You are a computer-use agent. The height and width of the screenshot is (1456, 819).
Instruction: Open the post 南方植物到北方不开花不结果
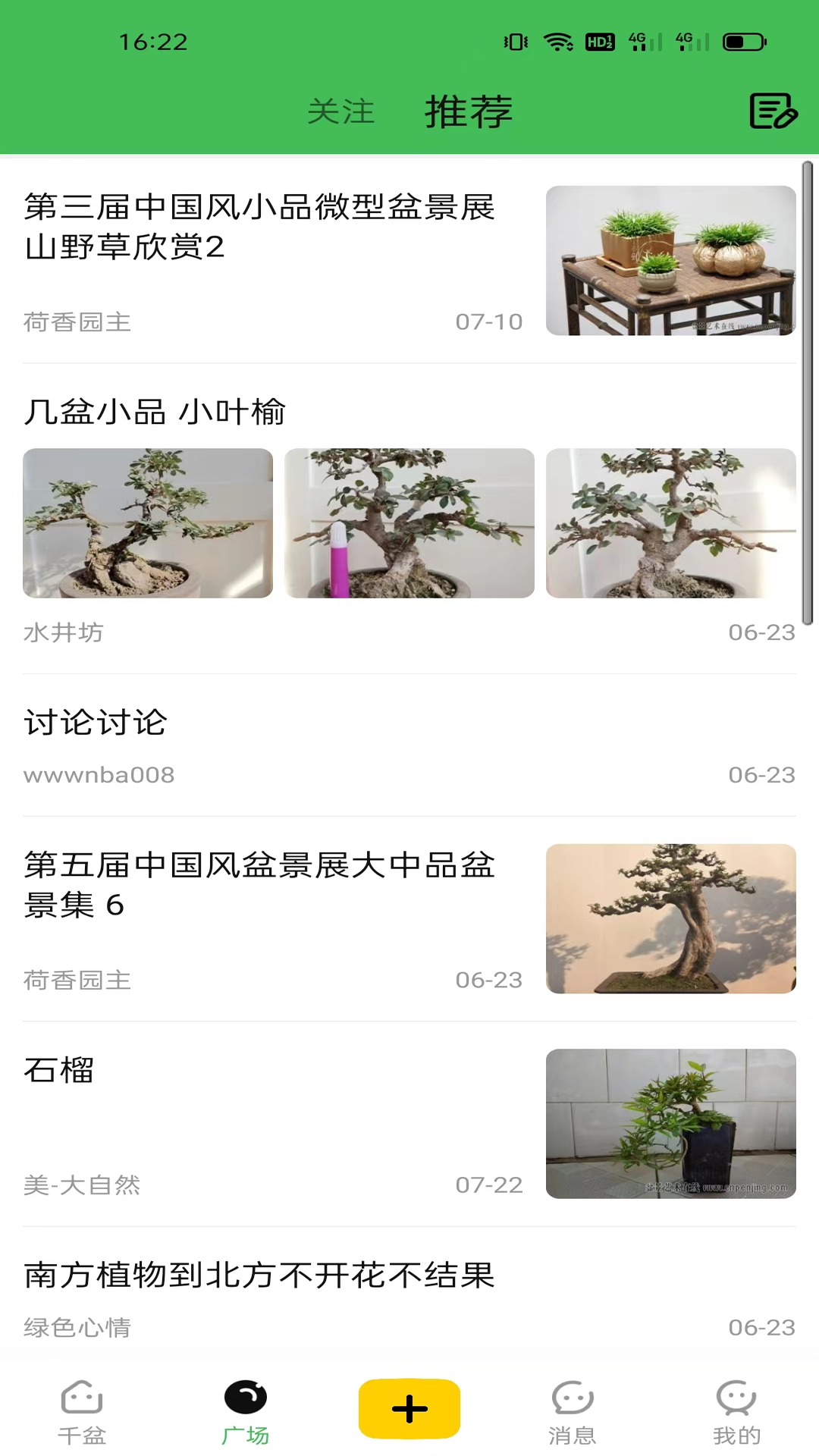click(259, 1276)
